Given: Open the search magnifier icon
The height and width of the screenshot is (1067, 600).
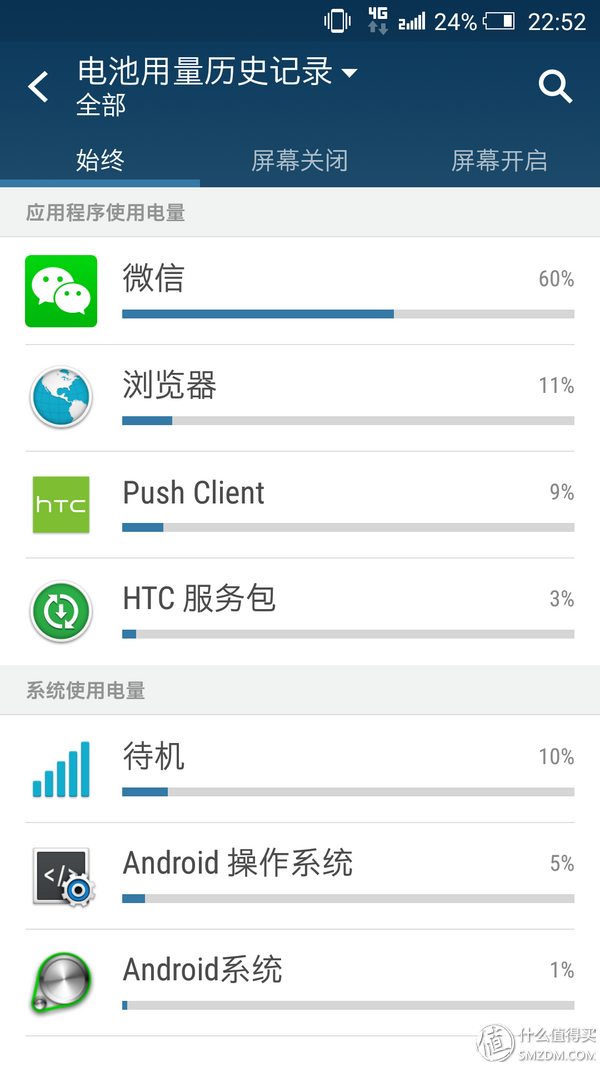Looking at the screenshot, I should (555, 87).
